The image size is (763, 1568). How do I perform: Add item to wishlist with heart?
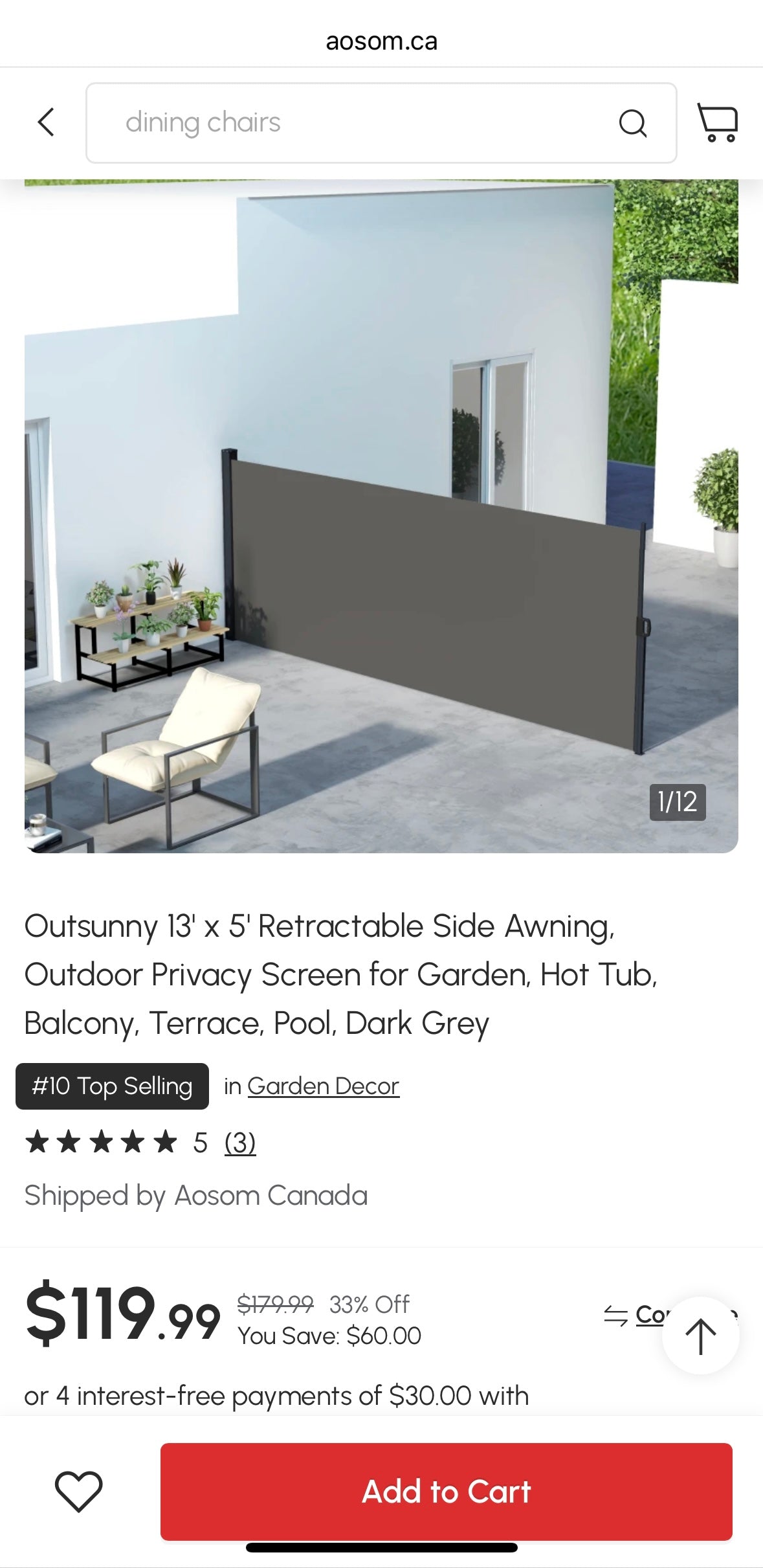click(x=79, y=1491)
